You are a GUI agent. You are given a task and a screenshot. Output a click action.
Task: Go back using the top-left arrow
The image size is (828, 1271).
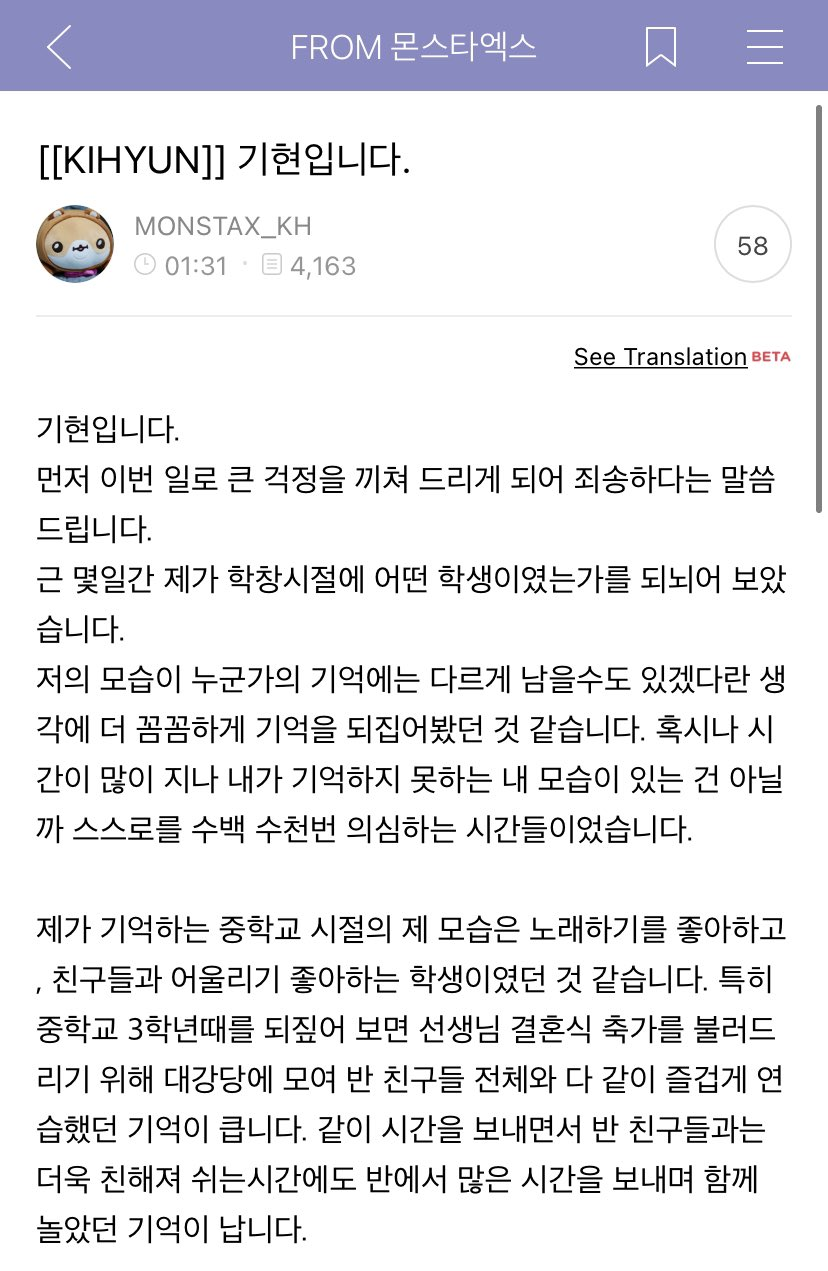coord(59,47)
